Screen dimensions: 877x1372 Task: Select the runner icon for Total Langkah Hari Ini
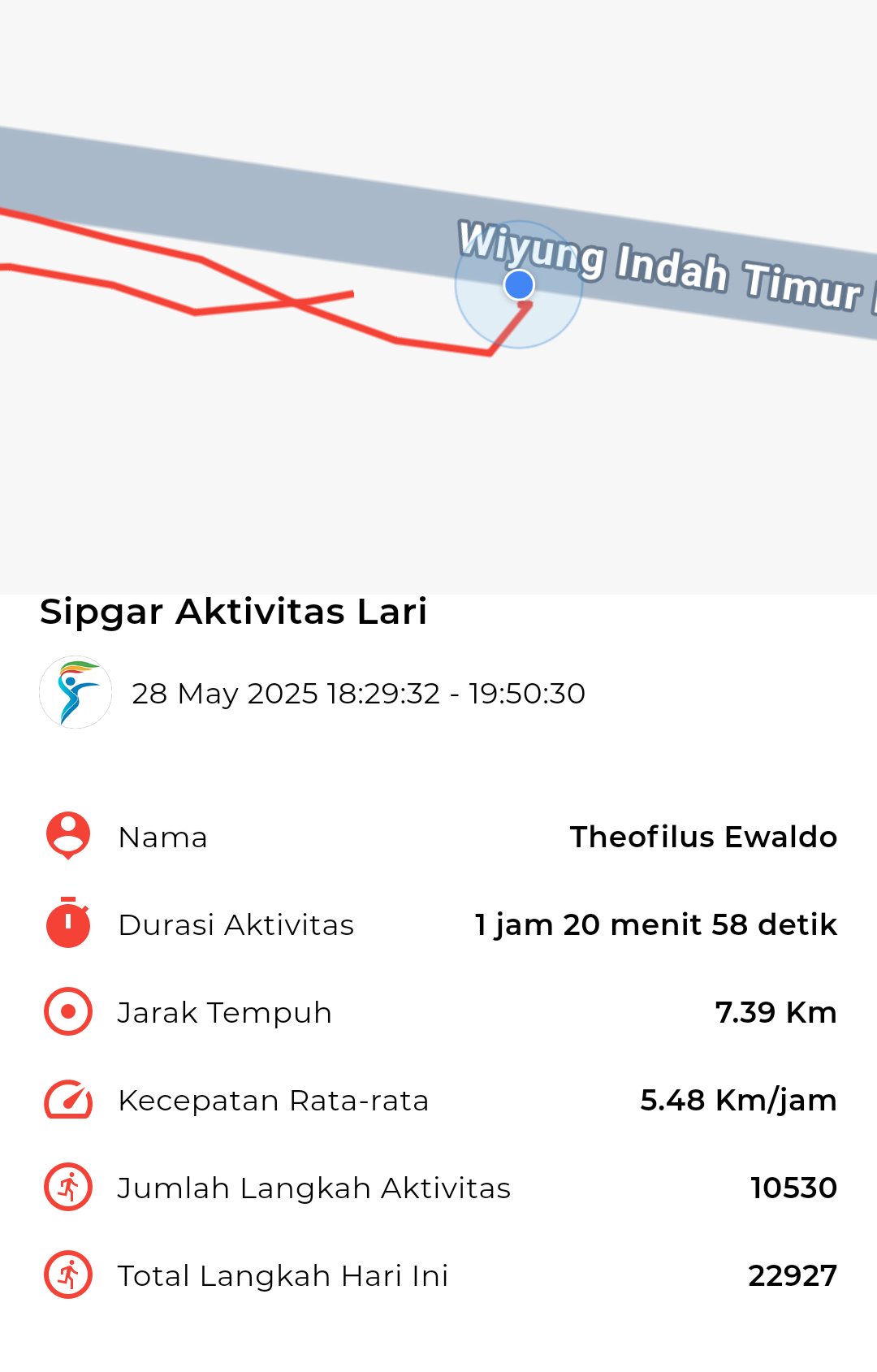click(68, 1275)
